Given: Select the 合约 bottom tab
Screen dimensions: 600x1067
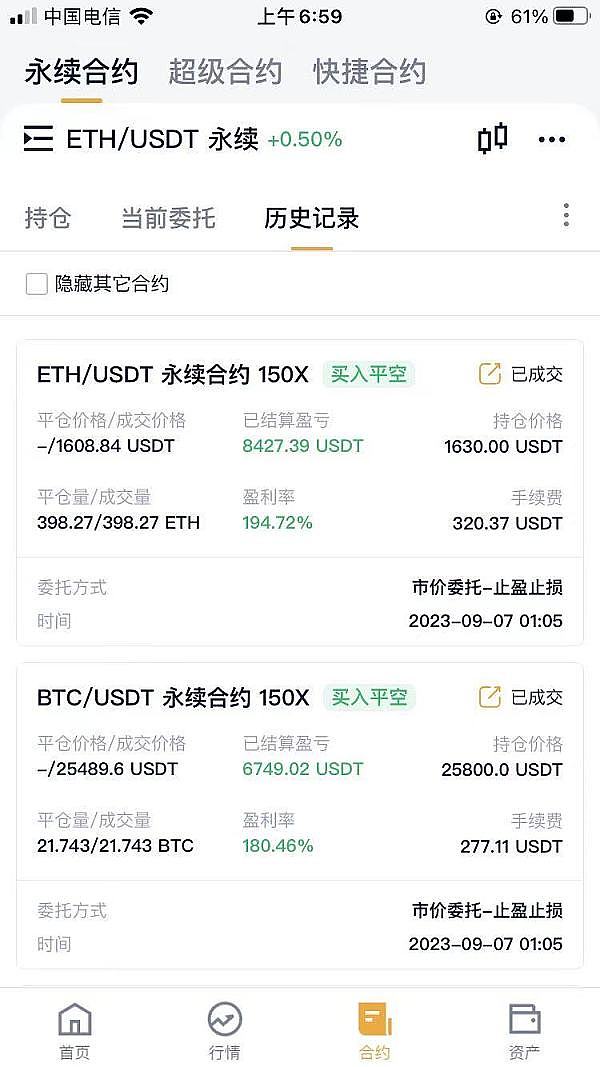Looking at the screenshot, I should (374, 1031).
